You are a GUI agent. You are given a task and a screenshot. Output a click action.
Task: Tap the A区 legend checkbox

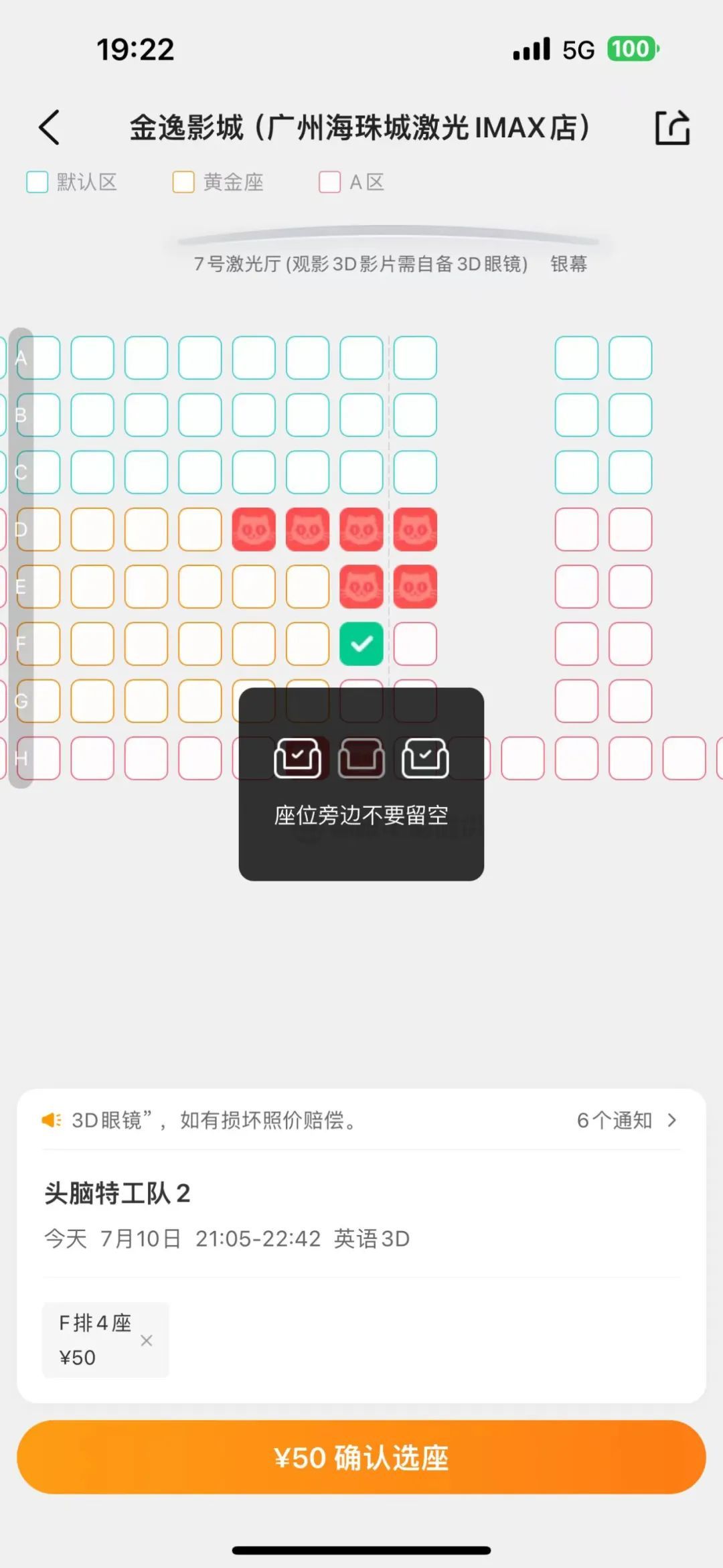[x=329, y=182]
